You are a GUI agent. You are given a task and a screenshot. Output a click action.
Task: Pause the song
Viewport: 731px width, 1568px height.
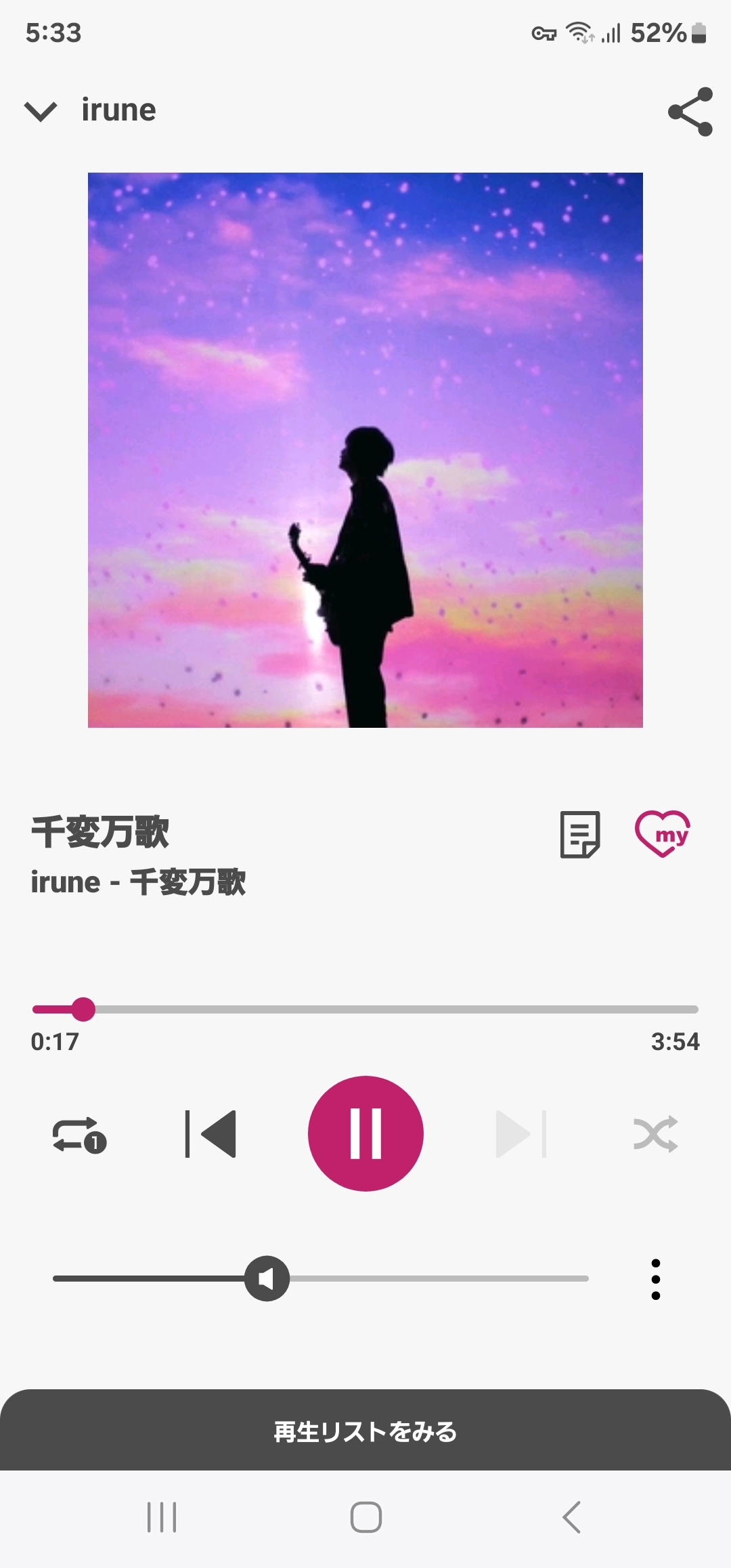[x=365, y=1134]
